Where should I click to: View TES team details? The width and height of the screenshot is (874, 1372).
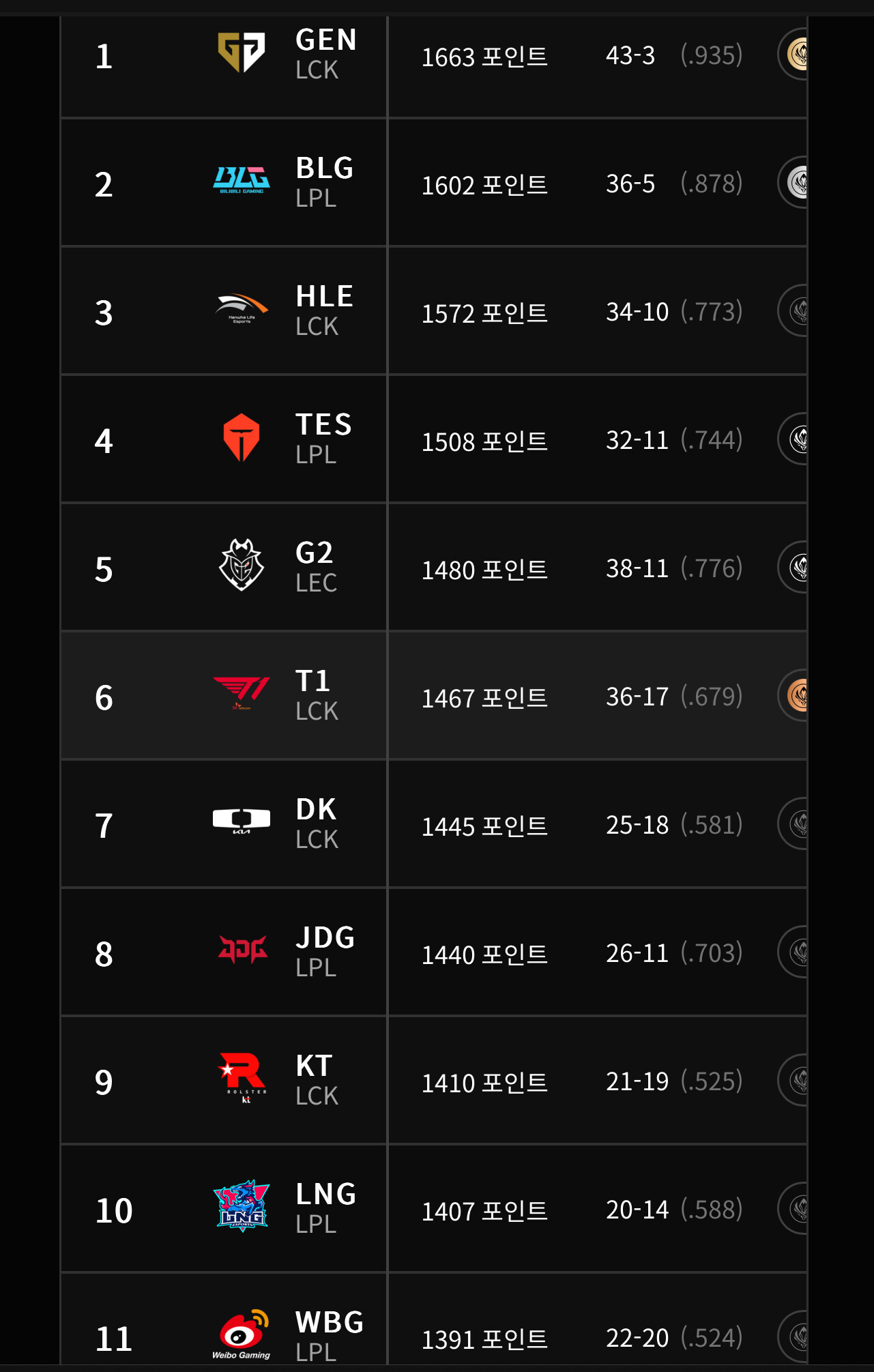(x=434, y=439)
